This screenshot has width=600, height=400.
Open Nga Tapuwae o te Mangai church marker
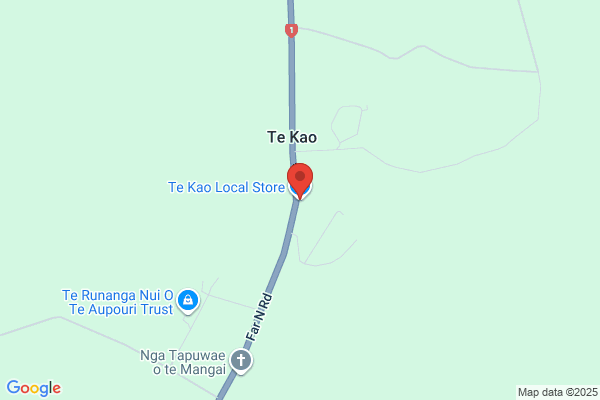tap(241, 361)
